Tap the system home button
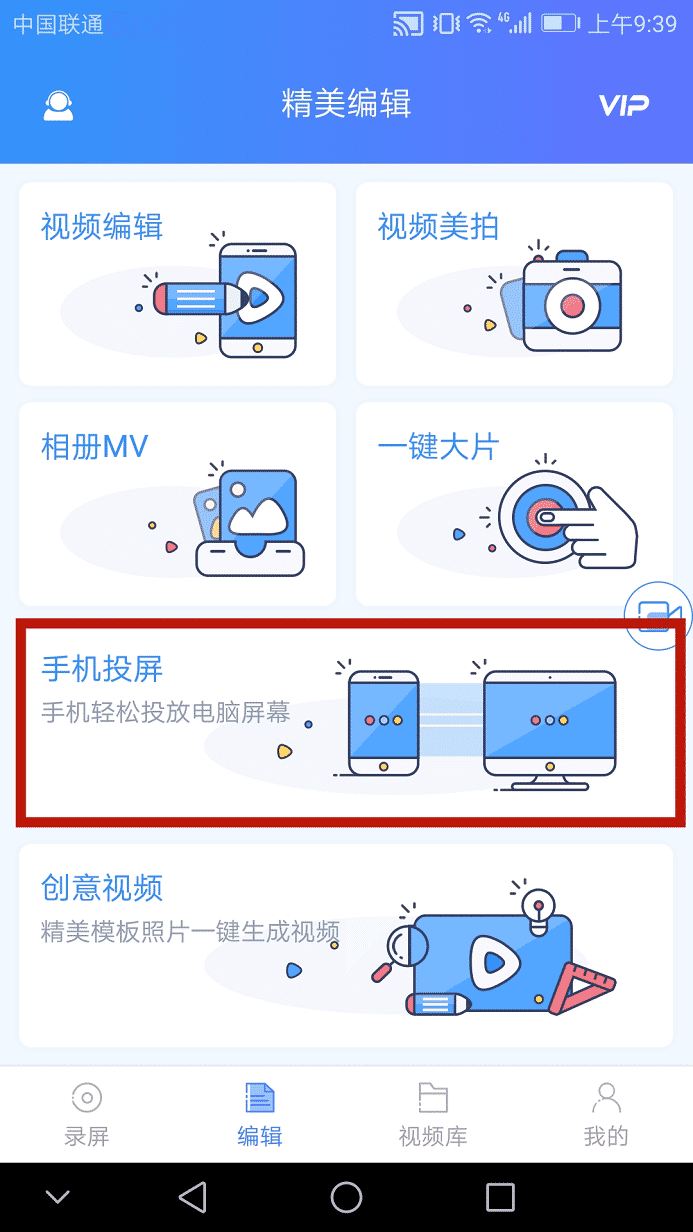 click(x=346, y=1197)
